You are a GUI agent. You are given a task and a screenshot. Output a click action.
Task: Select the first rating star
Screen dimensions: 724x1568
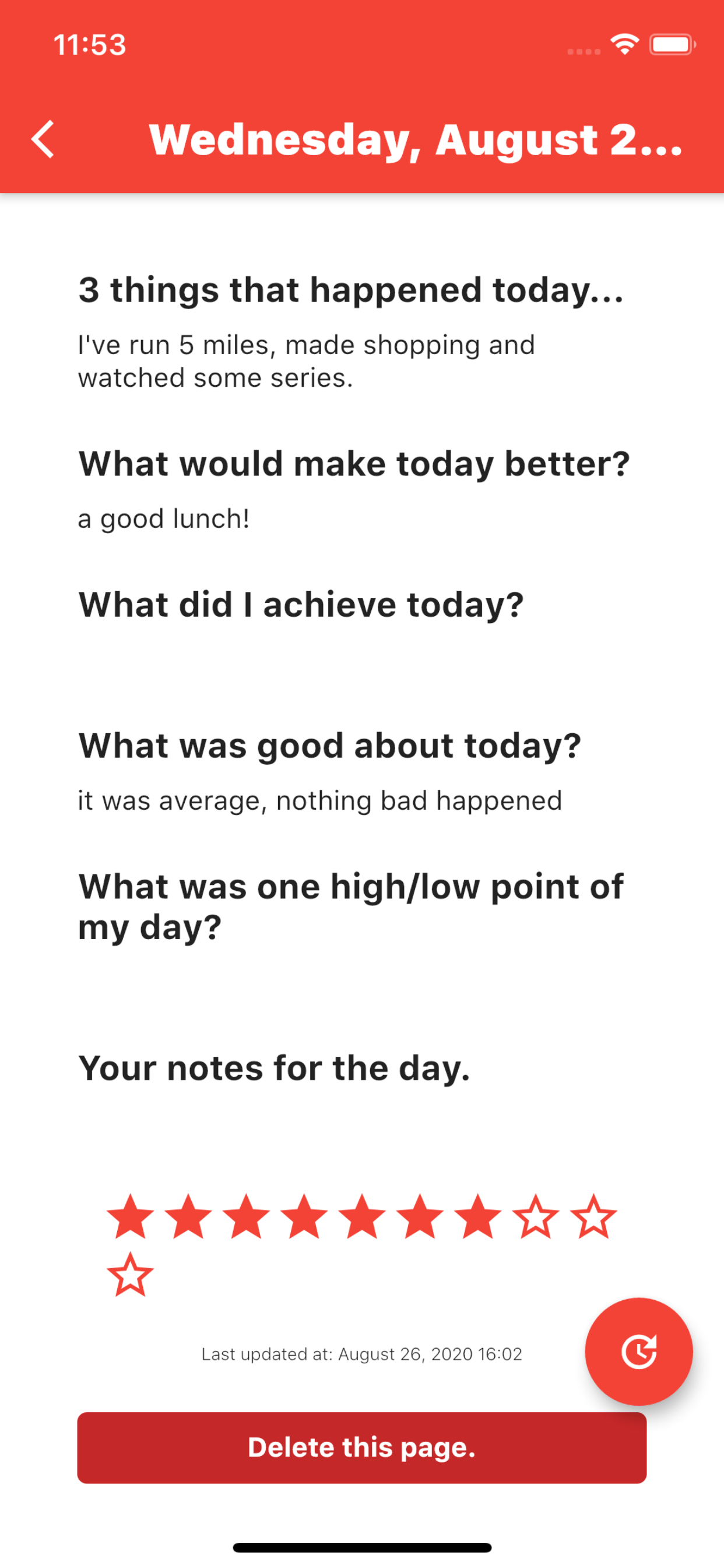[x=130, y=1217]
